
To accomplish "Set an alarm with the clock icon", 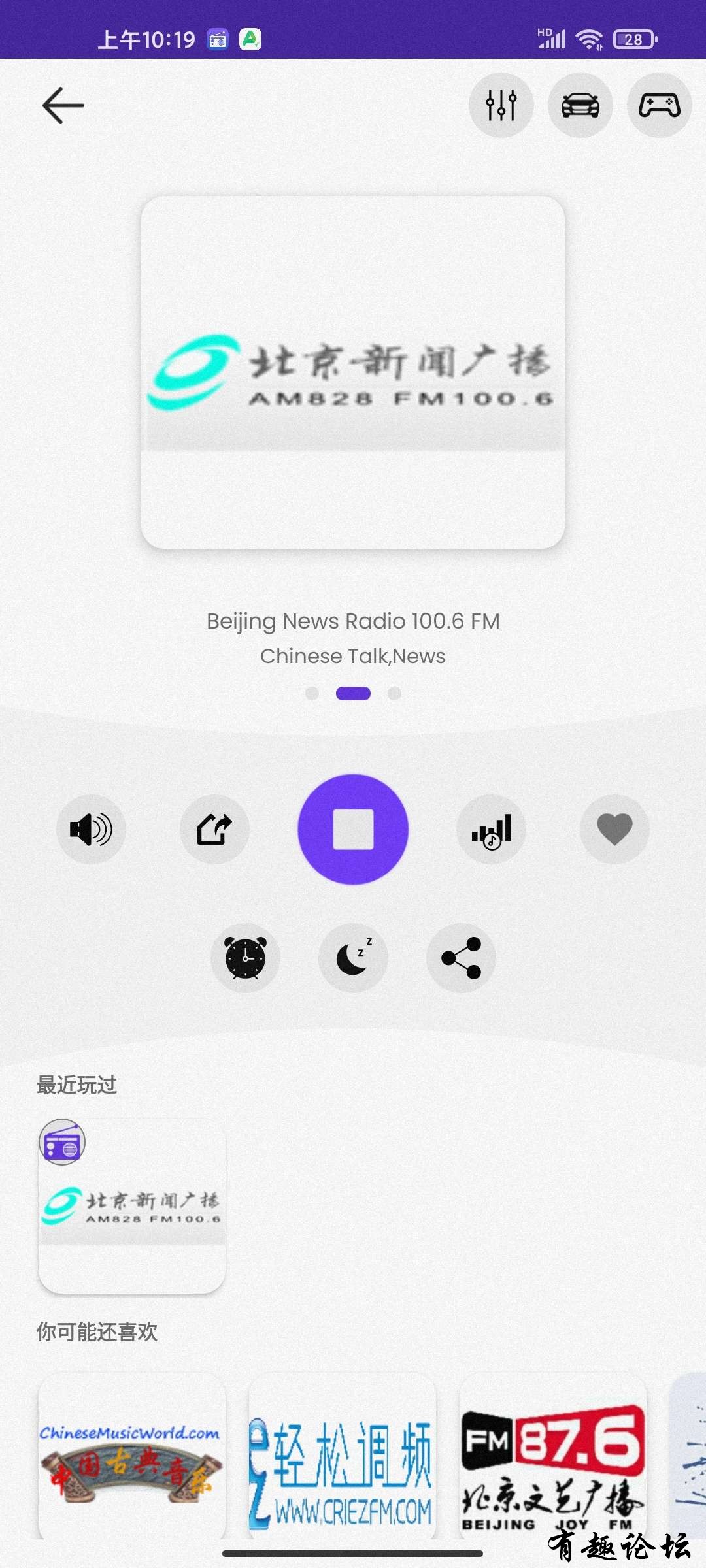I will click(245, 958).
